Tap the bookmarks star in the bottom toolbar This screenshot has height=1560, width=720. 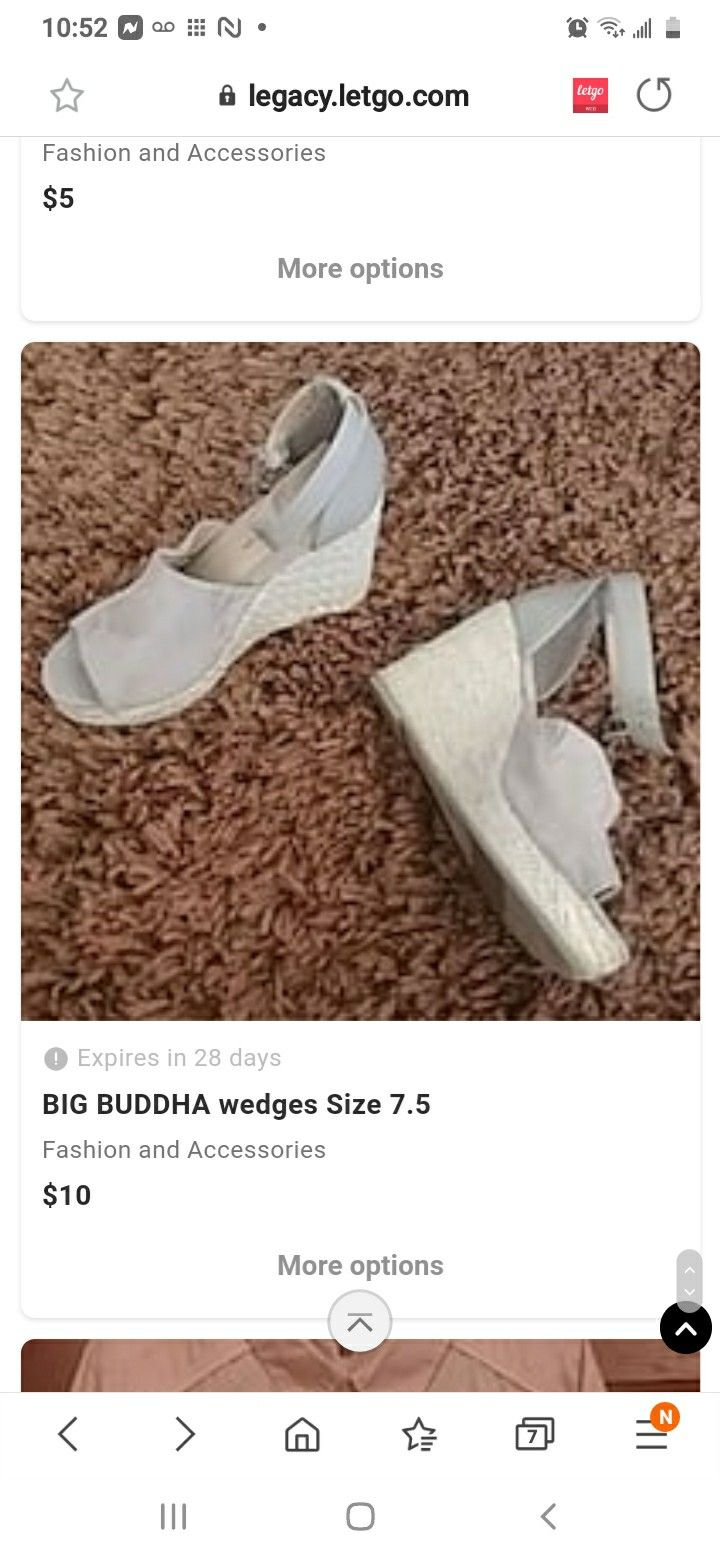tap(418, 1433)
